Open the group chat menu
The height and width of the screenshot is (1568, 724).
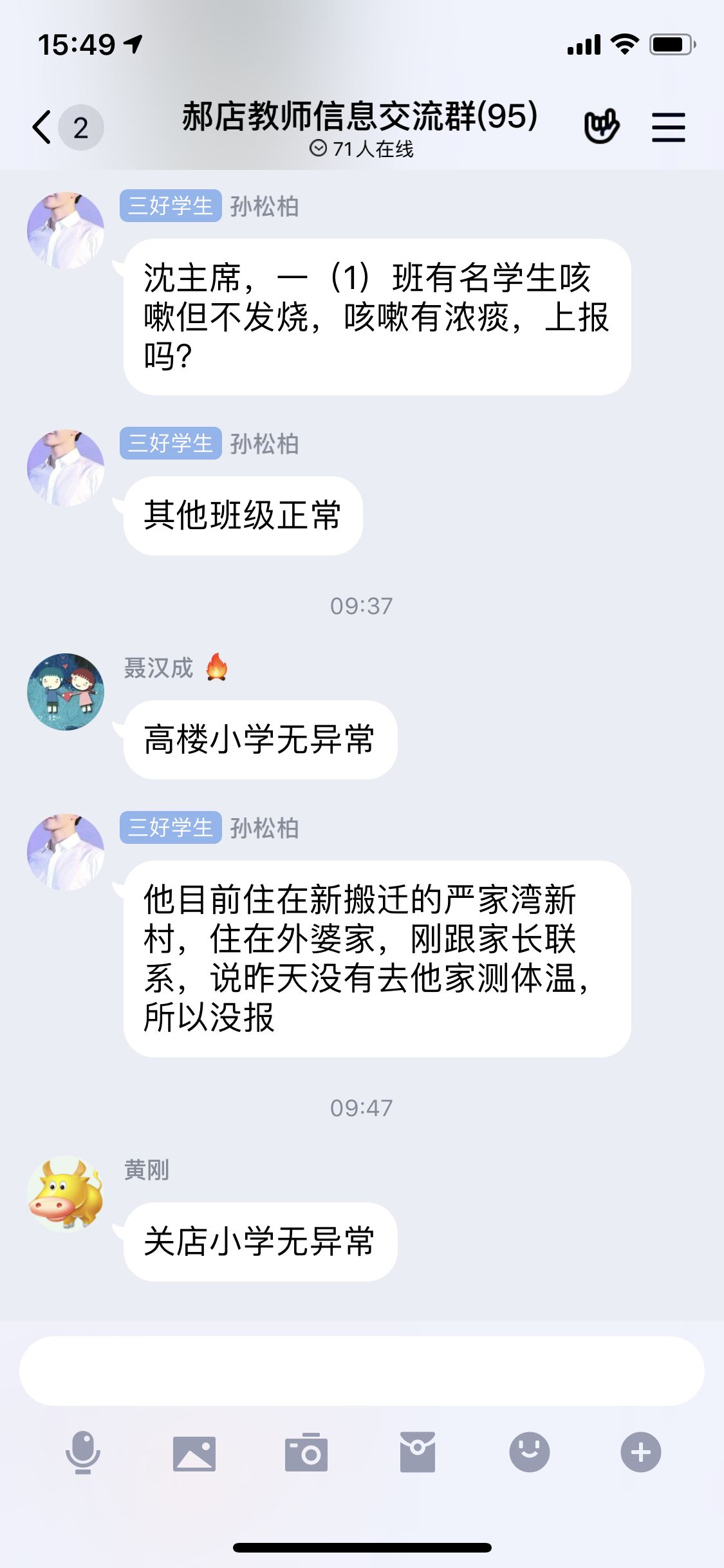coord(668,127)
